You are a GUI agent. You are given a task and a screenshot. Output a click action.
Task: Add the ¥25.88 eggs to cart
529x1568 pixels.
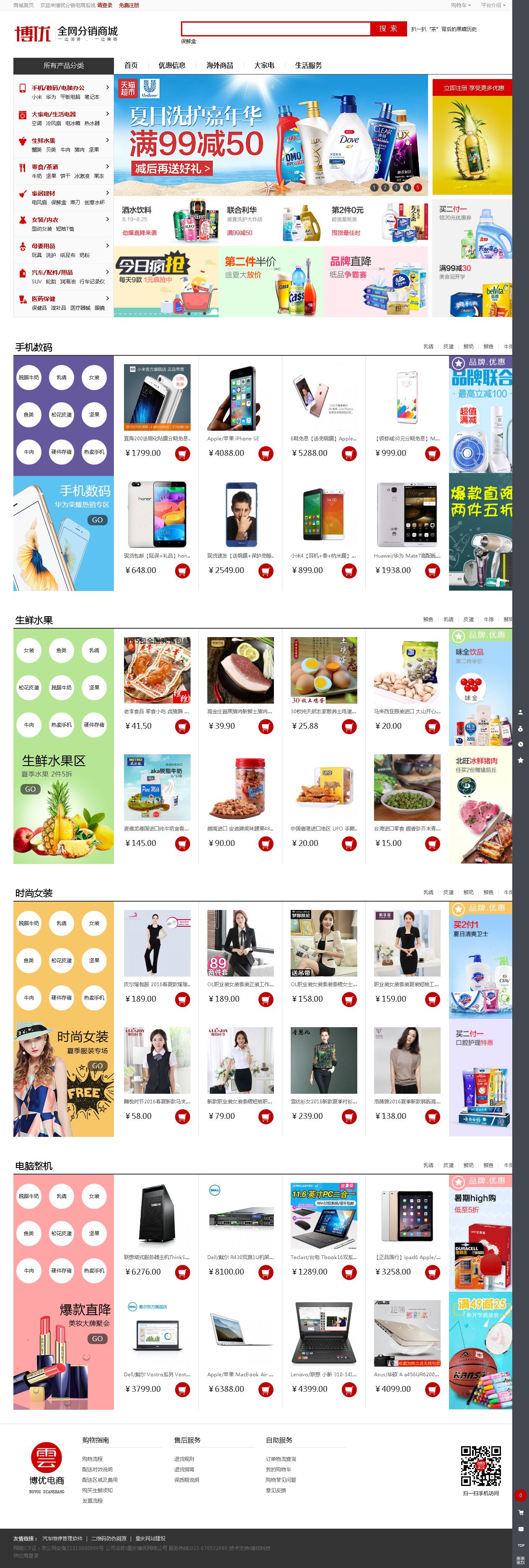[349, 726]
